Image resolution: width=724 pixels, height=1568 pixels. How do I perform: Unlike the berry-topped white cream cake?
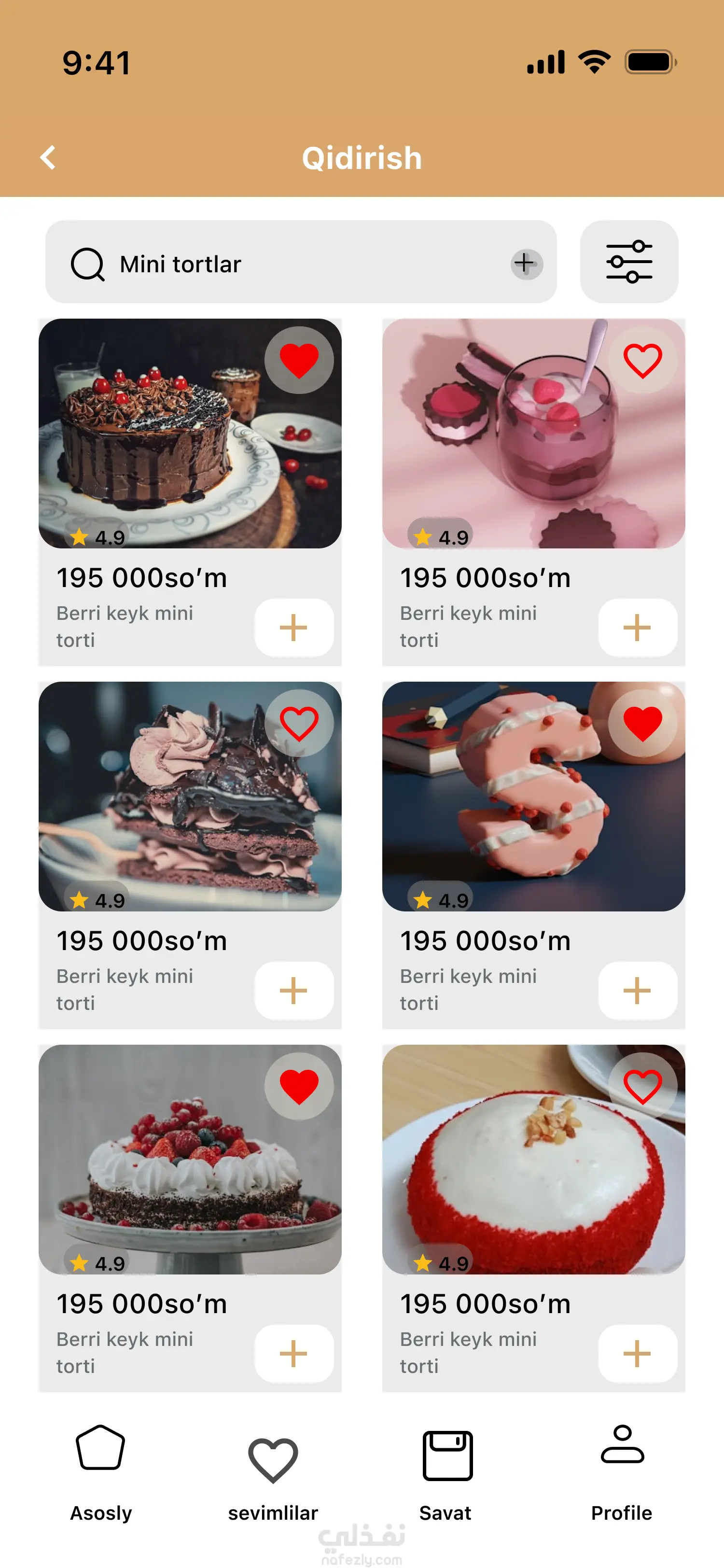(299, 1087)
